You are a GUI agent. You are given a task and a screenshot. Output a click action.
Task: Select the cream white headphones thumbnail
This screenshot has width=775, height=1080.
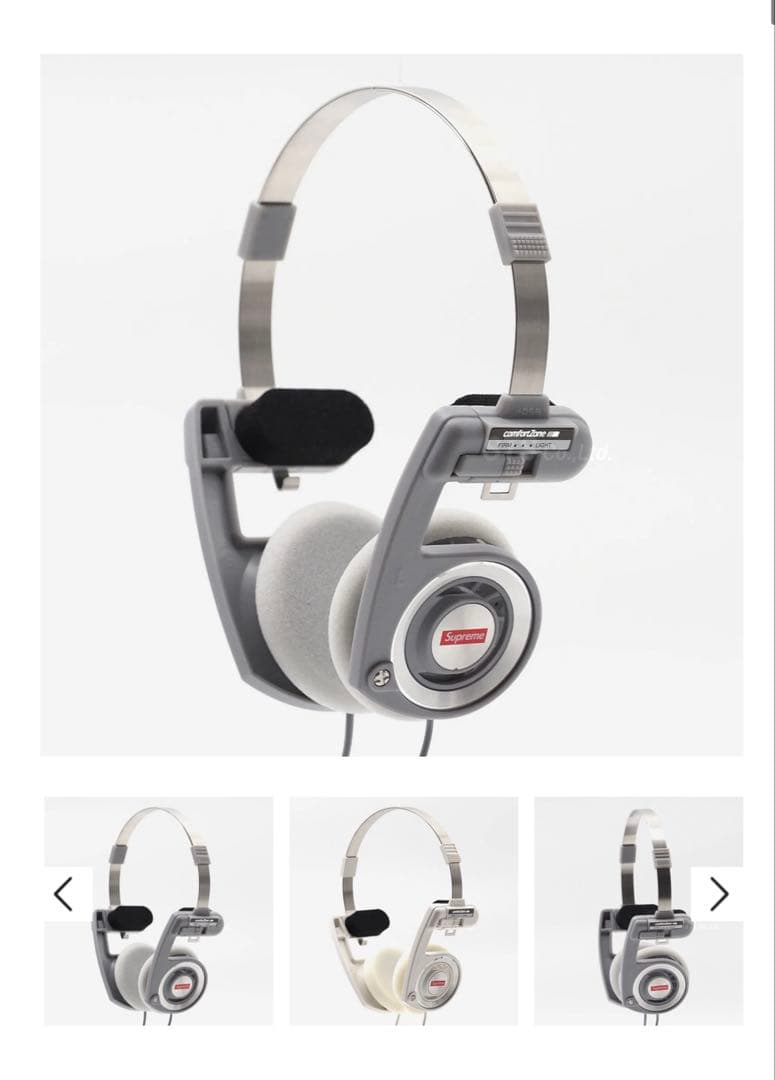pyautogui.click(x=403, y=911)
